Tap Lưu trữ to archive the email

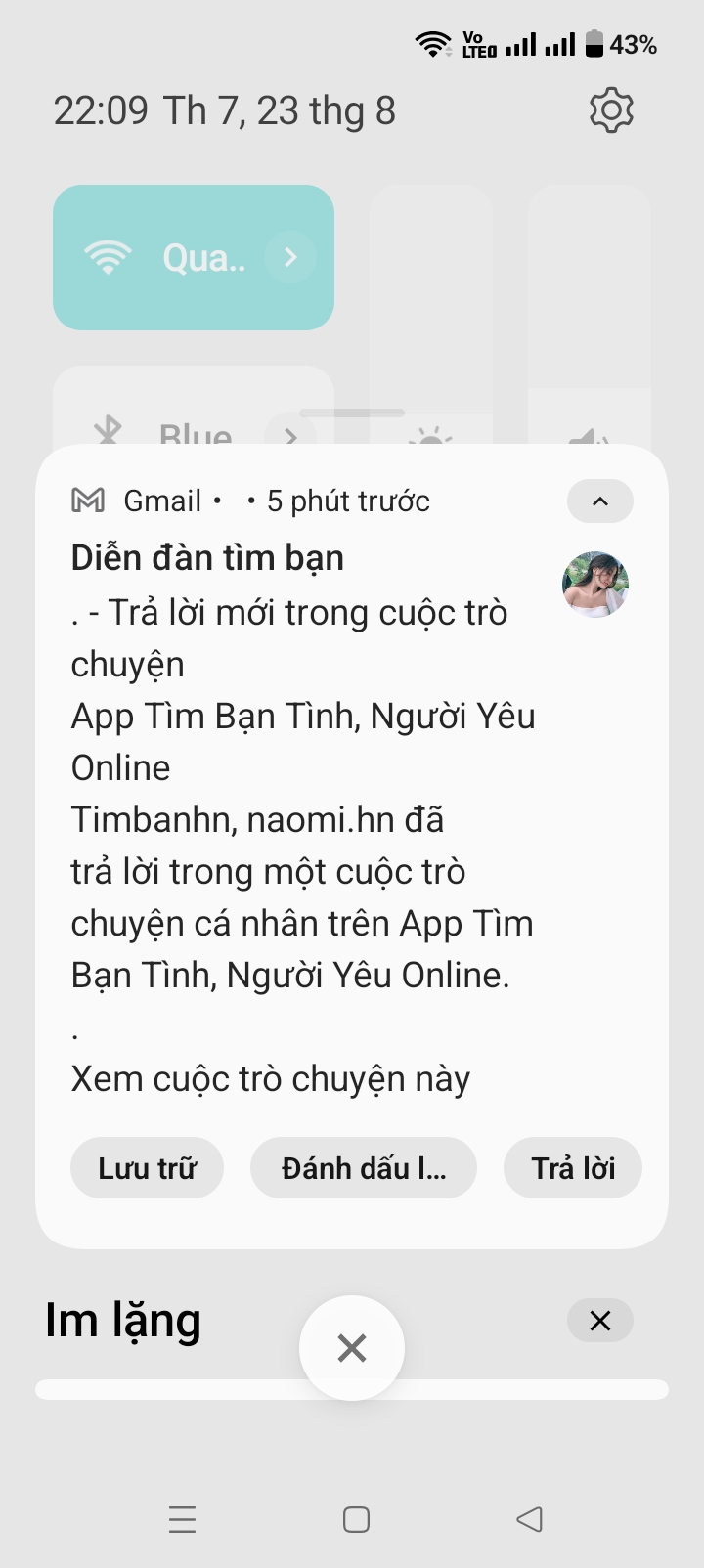coord(147,1168)
